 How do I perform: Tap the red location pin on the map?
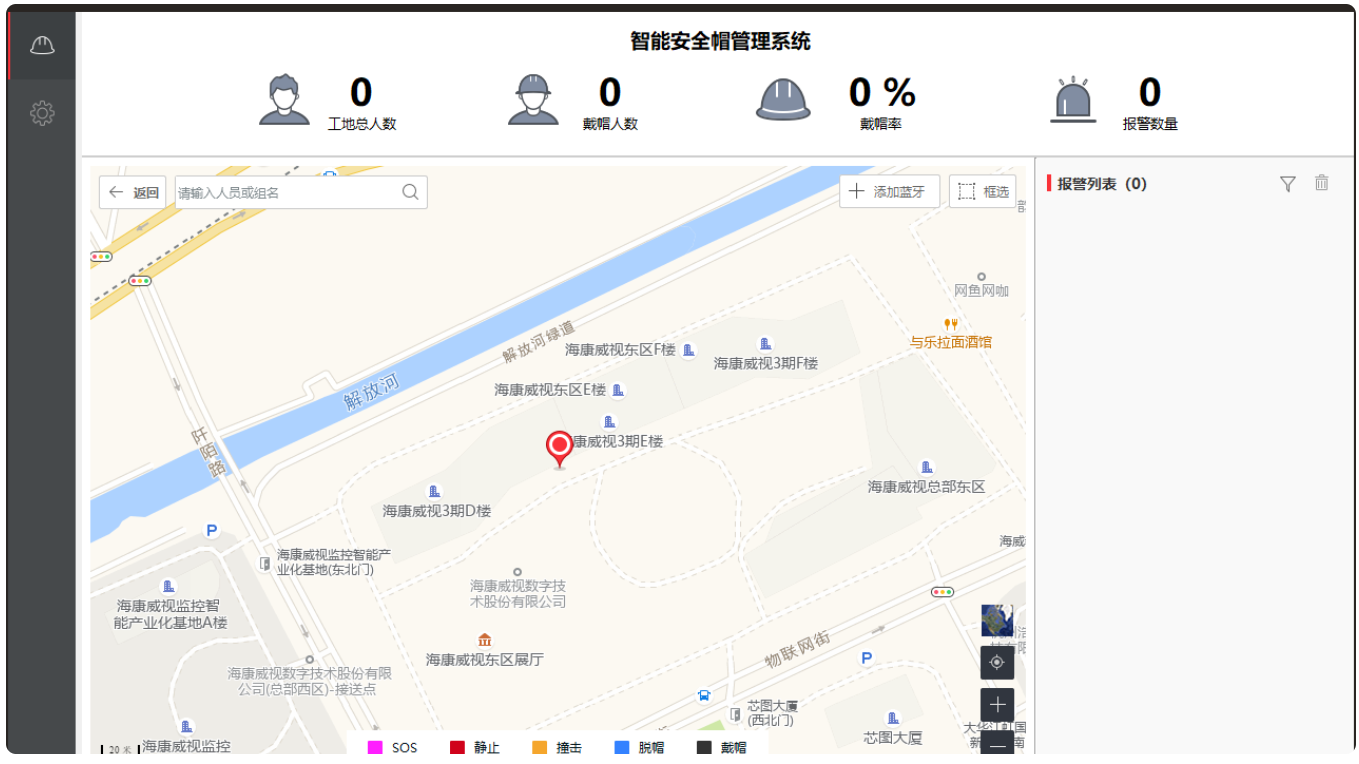pos(560,448)
